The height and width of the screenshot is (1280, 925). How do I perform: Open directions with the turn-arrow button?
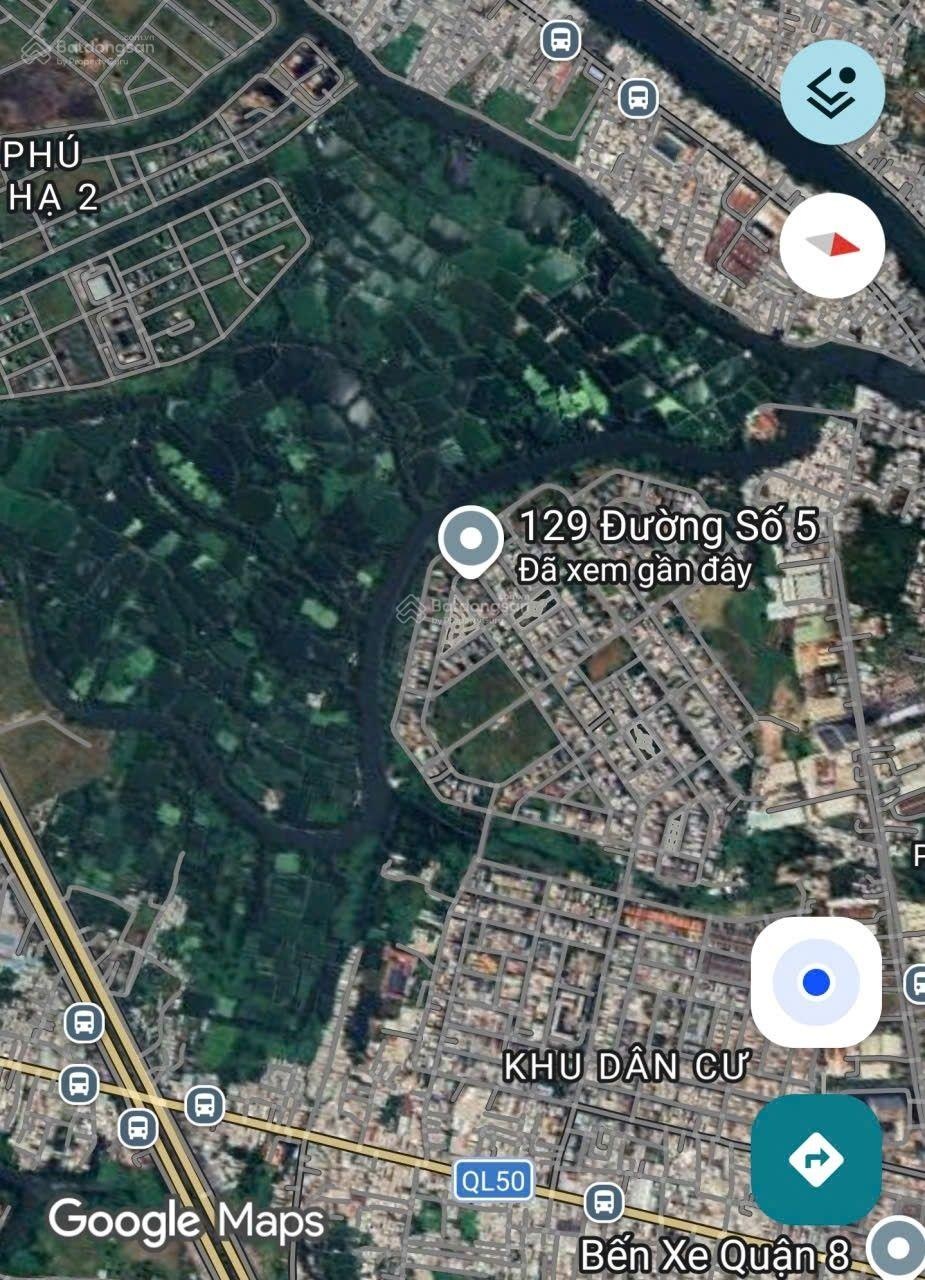(816, 1159)
